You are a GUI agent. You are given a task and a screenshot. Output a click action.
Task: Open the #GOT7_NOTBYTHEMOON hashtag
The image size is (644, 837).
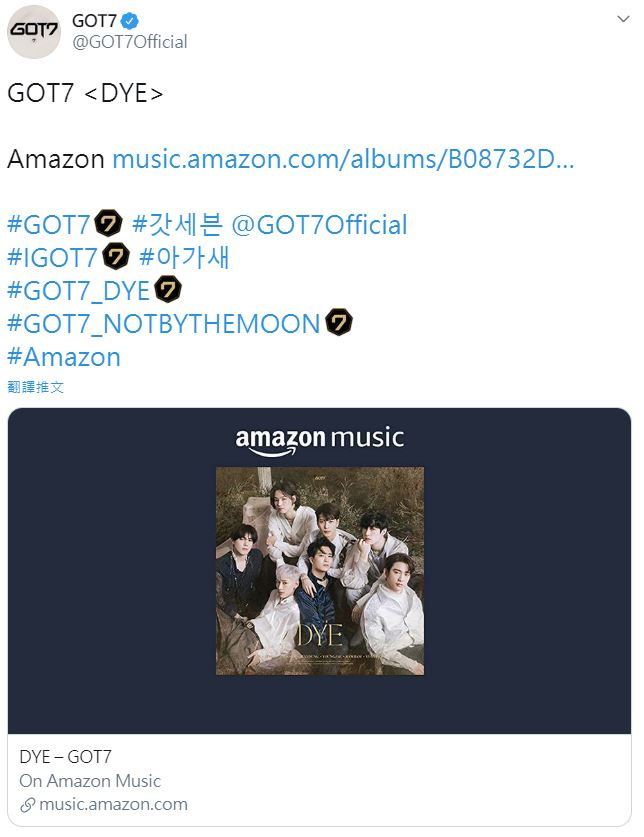coord(164,323)
